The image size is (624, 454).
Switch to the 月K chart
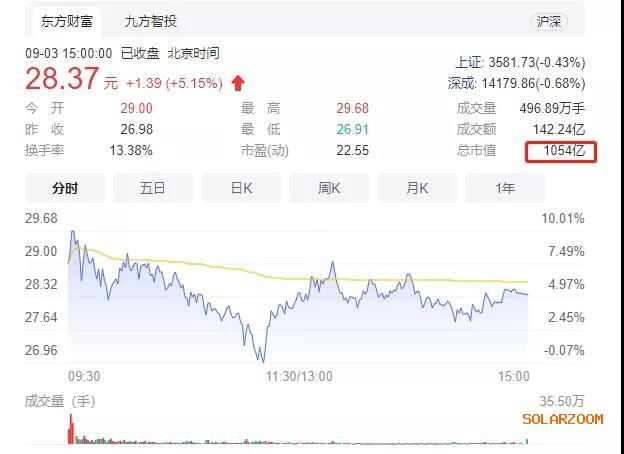click(417, 188)
